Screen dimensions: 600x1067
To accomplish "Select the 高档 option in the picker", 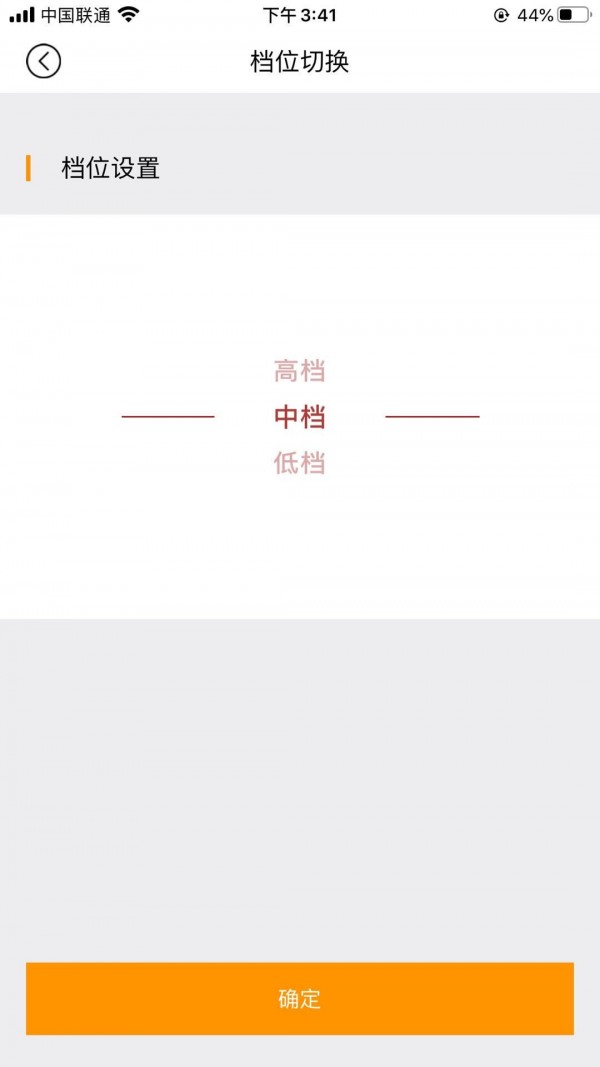I will coord(299,372).
